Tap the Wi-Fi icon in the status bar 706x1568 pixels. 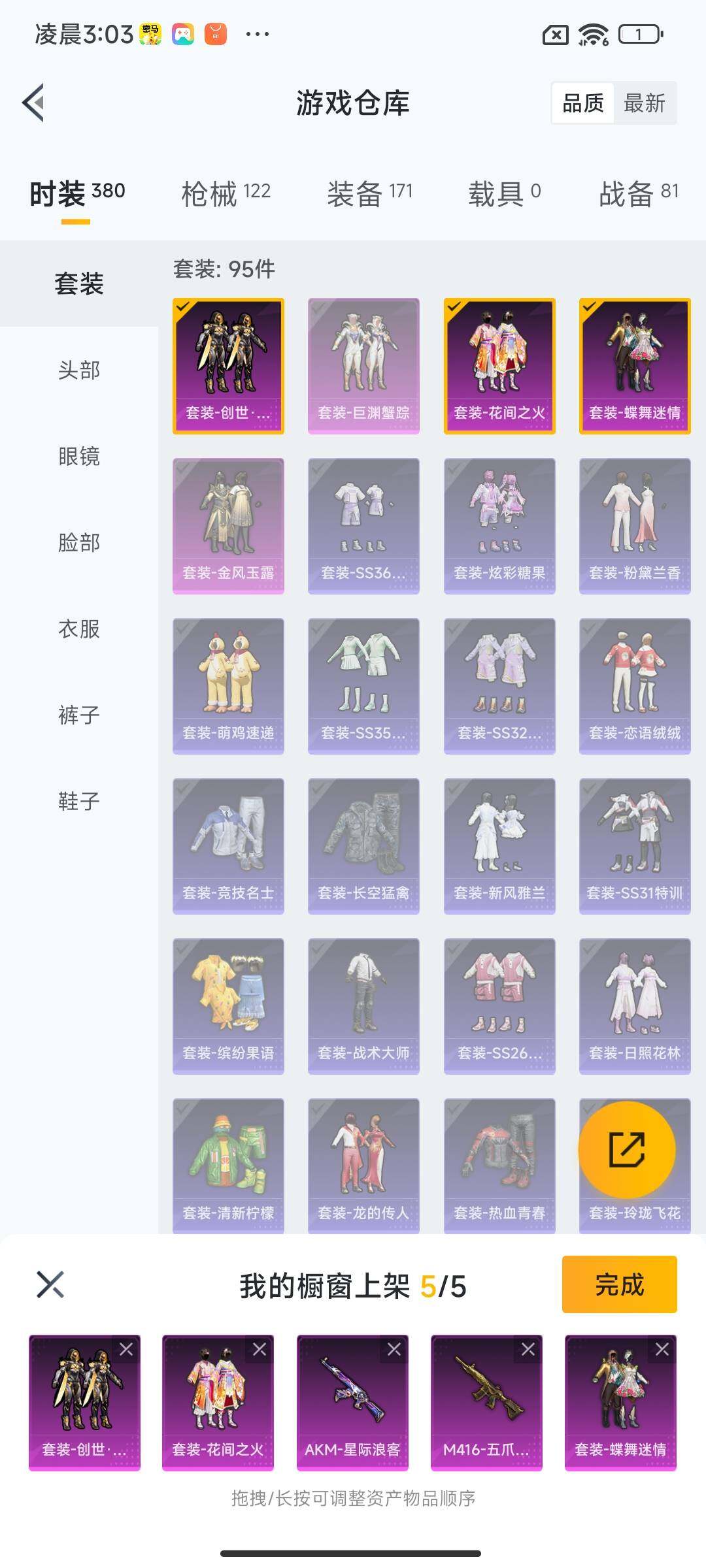point(592,34)
